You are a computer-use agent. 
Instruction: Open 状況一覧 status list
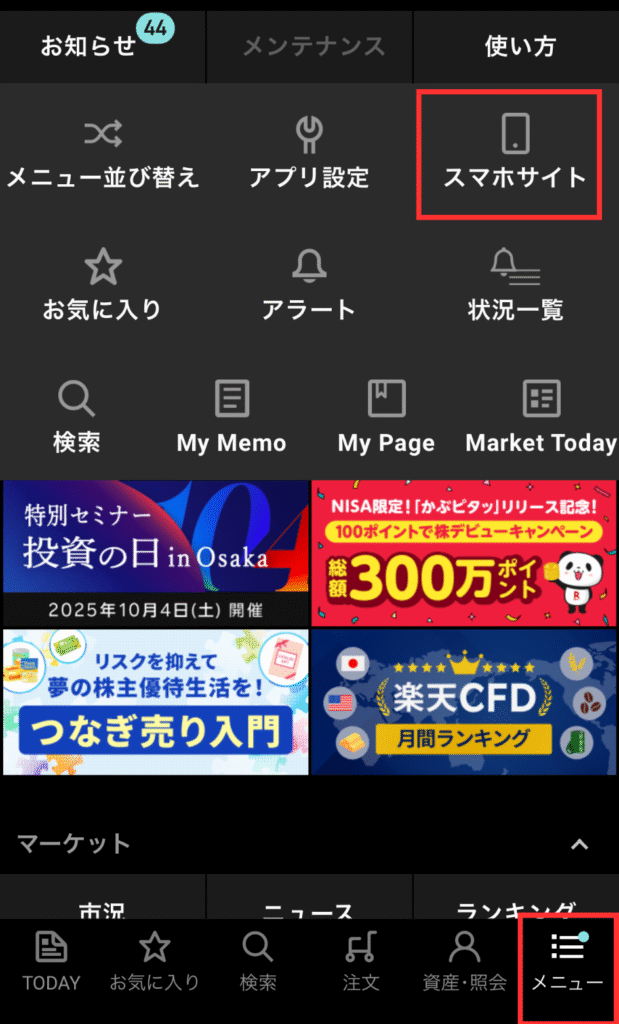(516, 285)
